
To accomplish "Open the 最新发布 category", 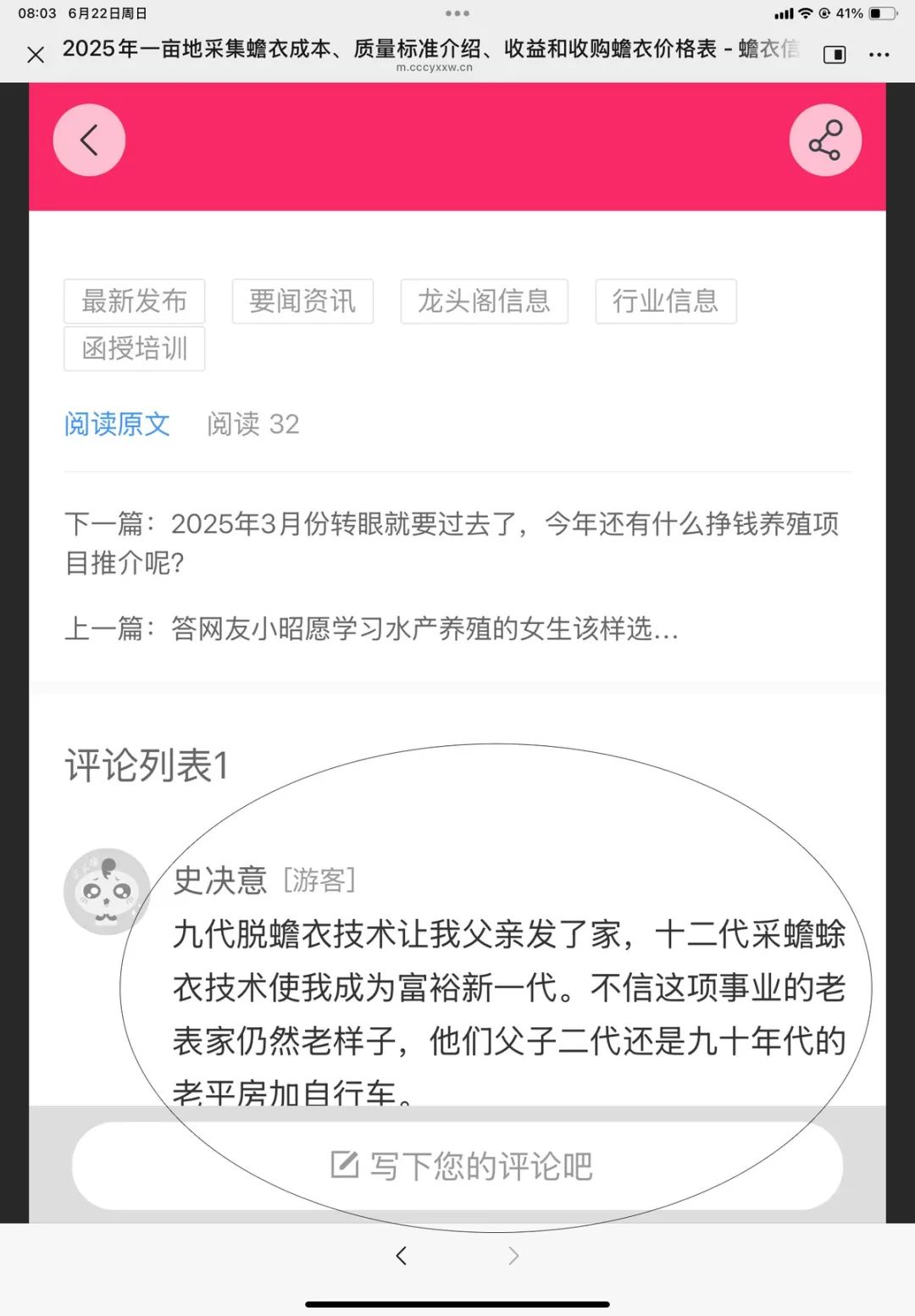I will coord(134,301).
